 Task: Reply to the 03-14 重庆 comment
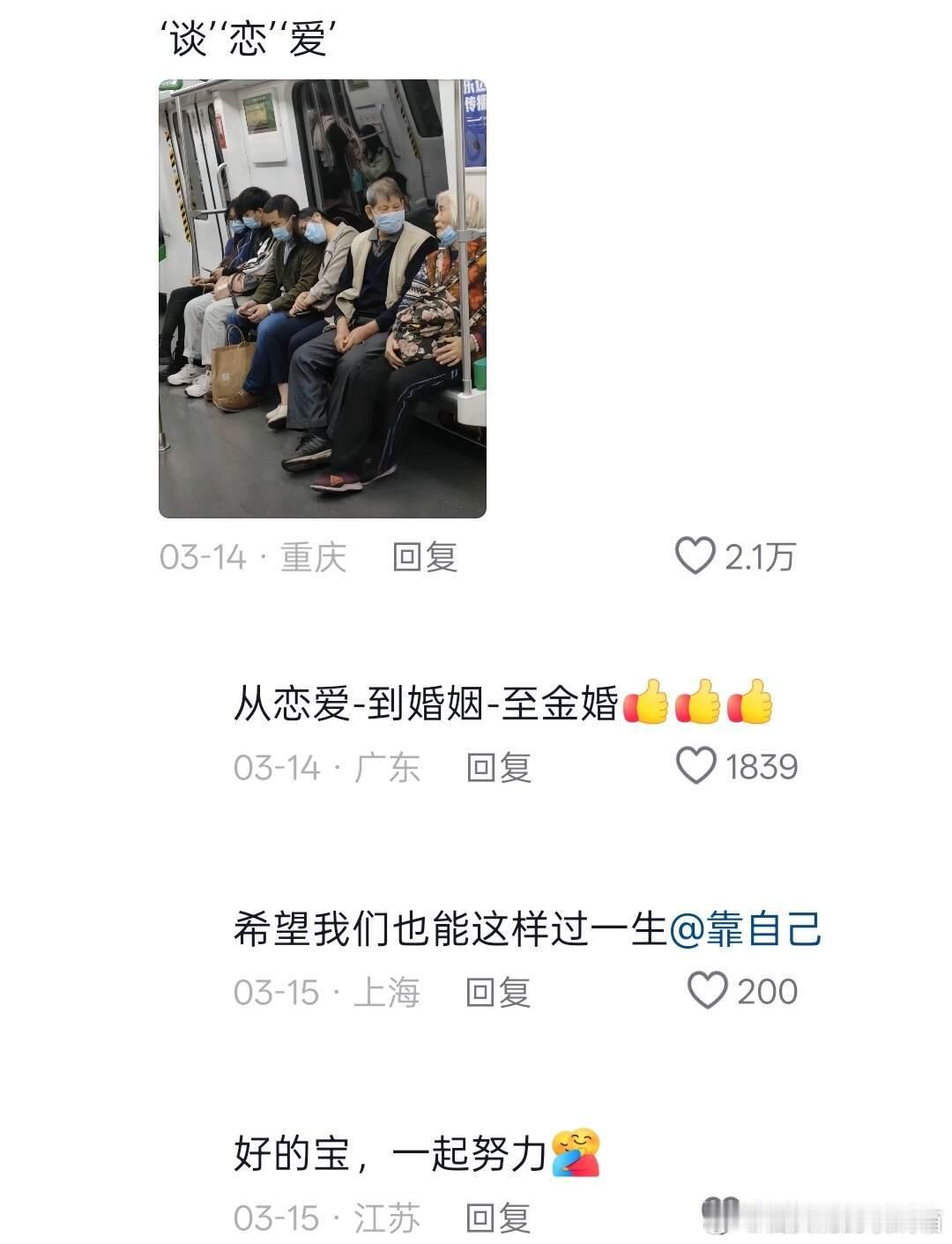(425, 557)
